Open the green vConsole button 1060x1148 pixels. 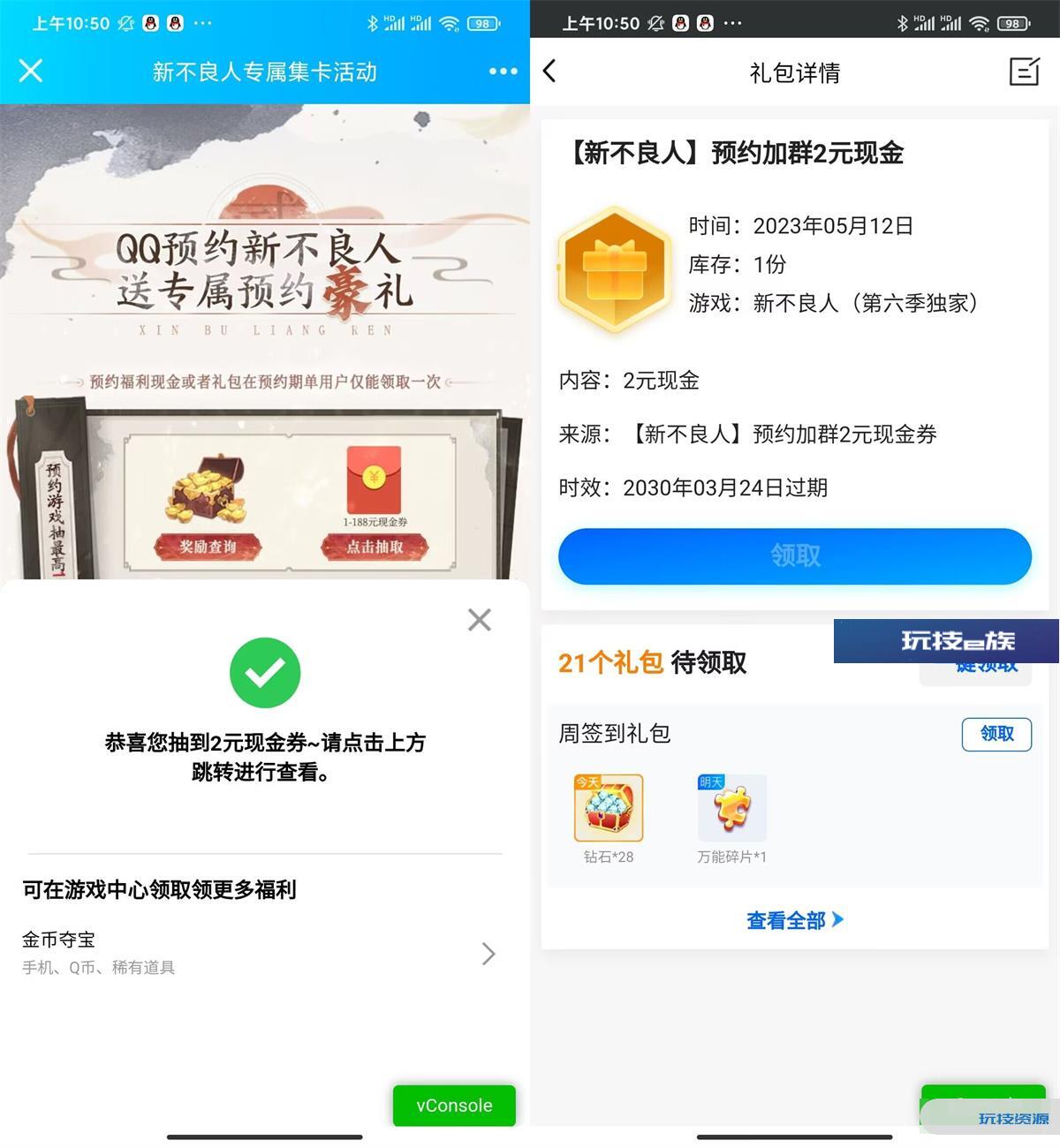click(454, 1105)
